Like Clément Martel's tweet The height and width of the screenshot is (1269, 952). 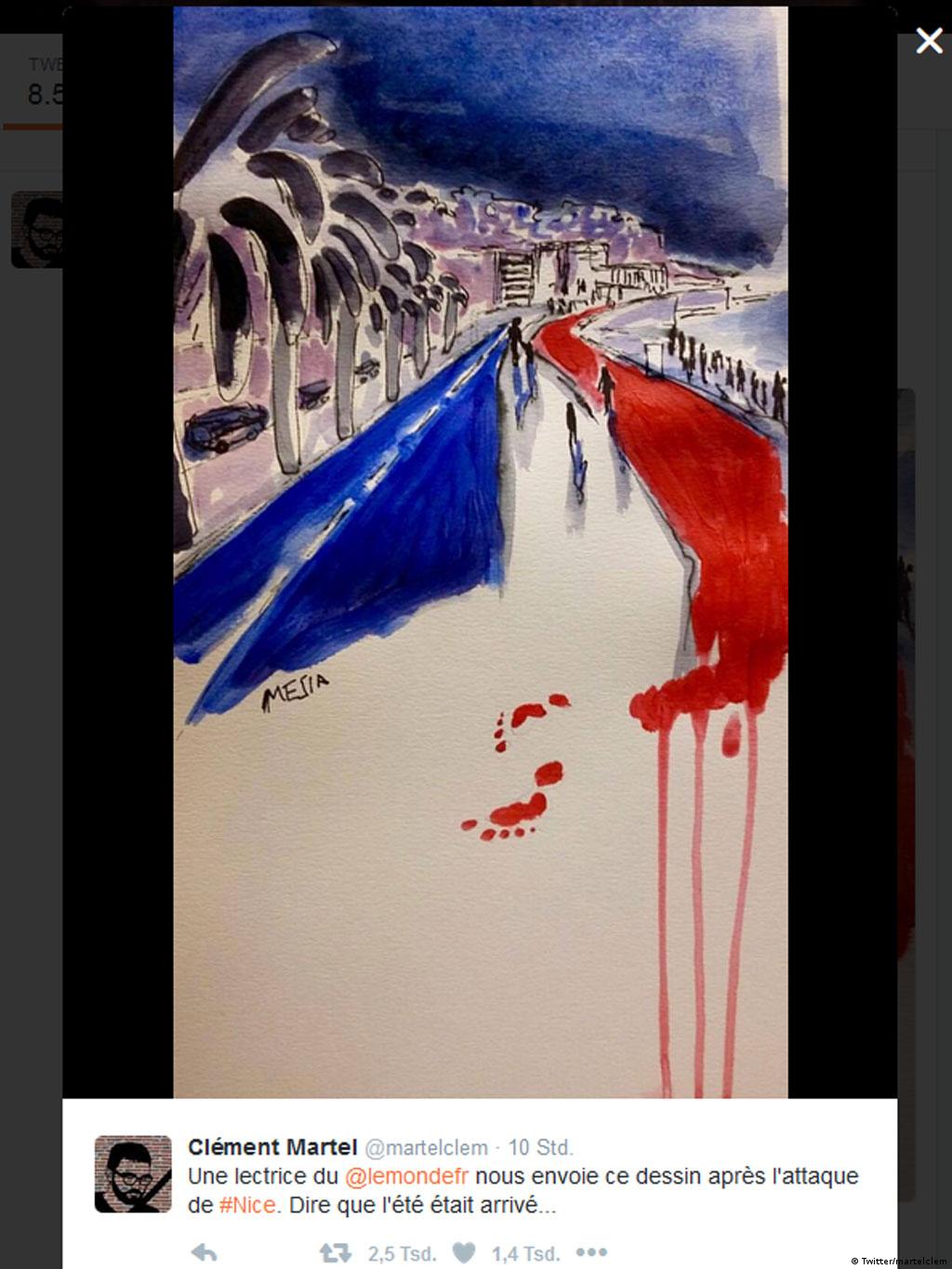(x=465, y=1253)
